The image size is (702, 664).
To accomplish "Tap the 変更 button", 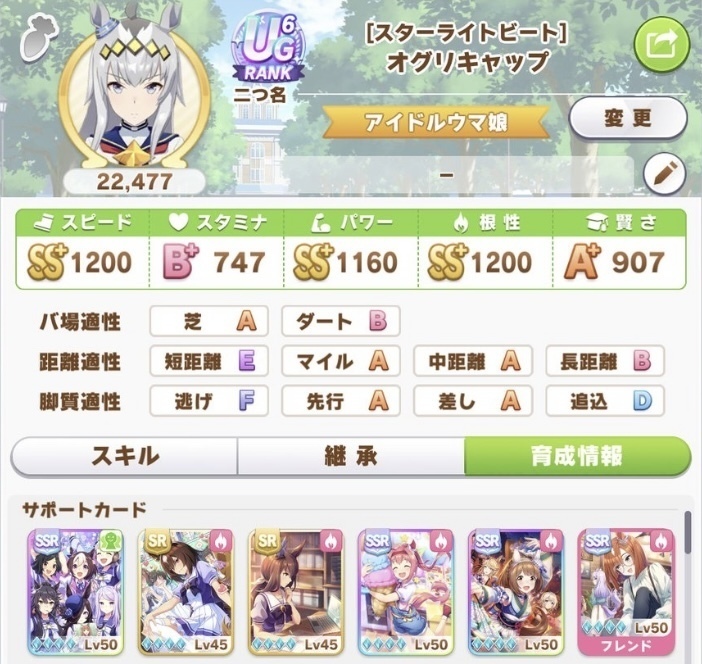I will pos(628,119).
